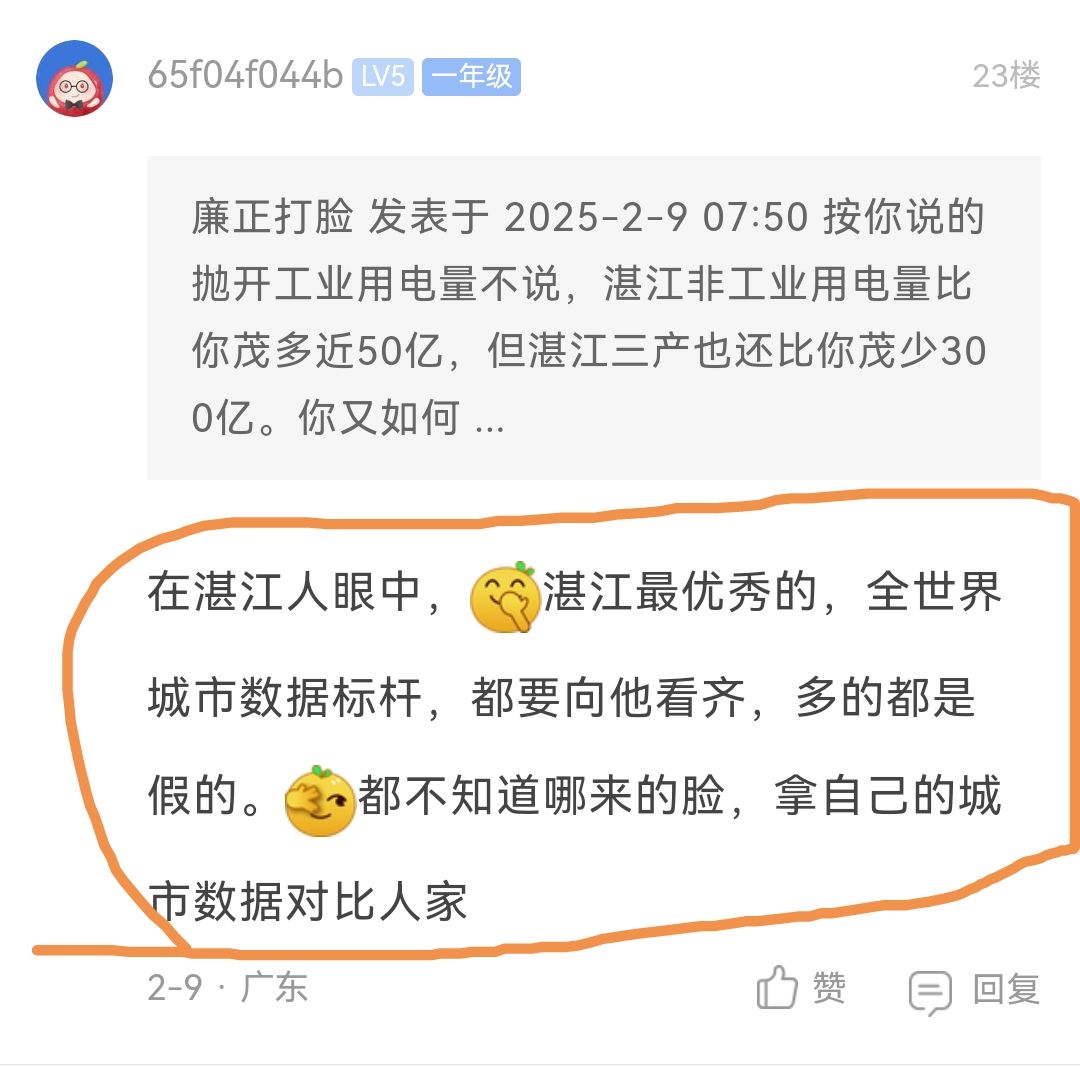Open the profile of username 65f04f044b
Screen dimensions: 1080x1066
[x=245, y=76]
